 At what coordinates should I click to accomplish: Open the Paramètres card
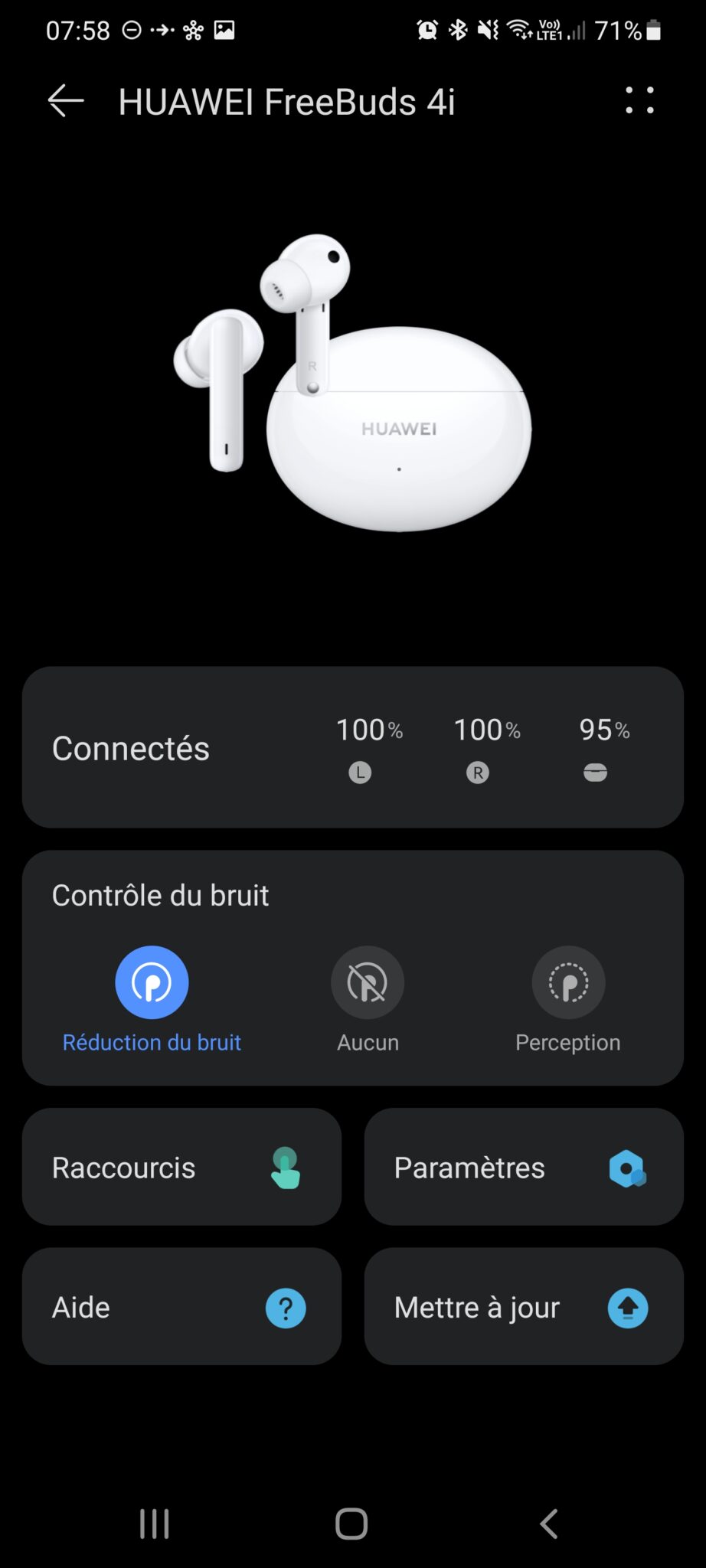point(524,1167)
